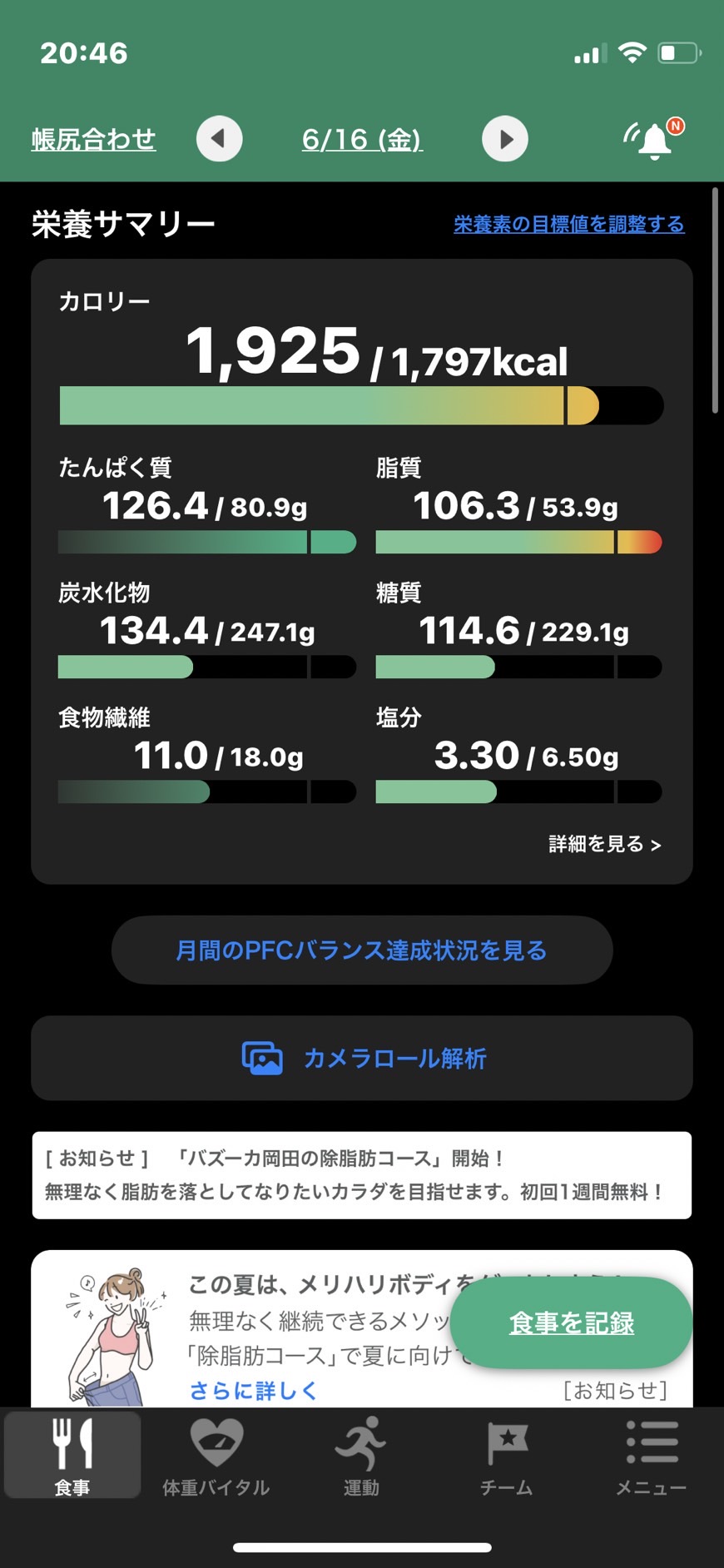The width and height of the screenshot is (724, 1568).
Task: Open the 帳尻合わせ link
Action: point(93,139)
